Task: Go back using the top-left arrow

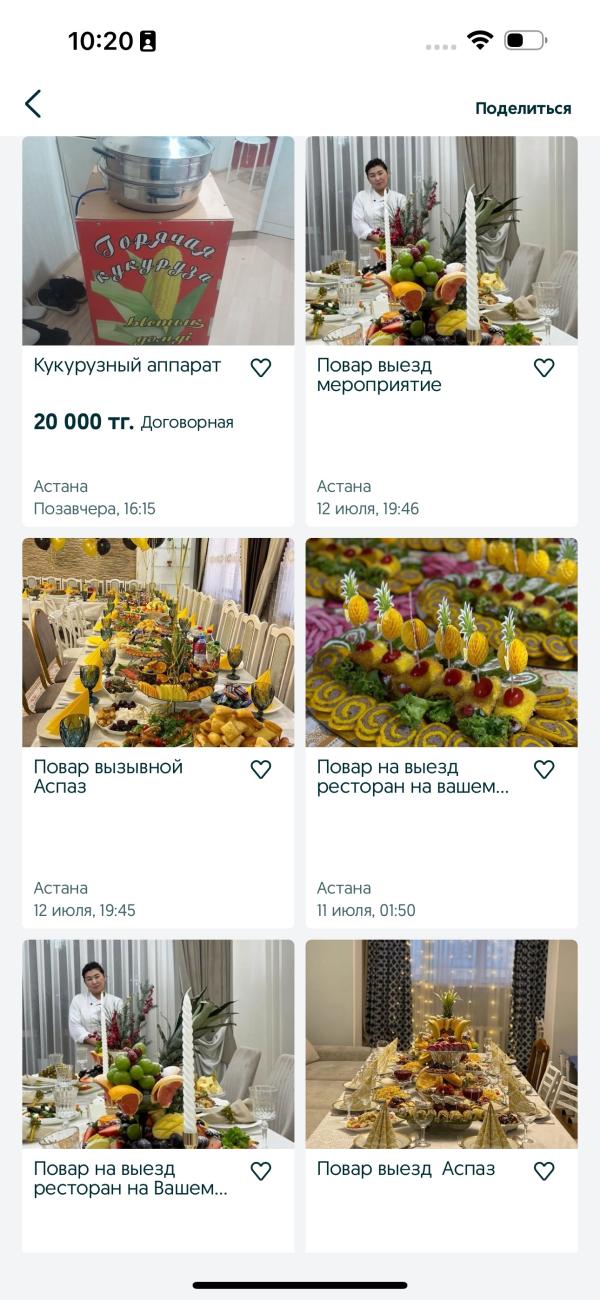Action: tap(33, 104)
